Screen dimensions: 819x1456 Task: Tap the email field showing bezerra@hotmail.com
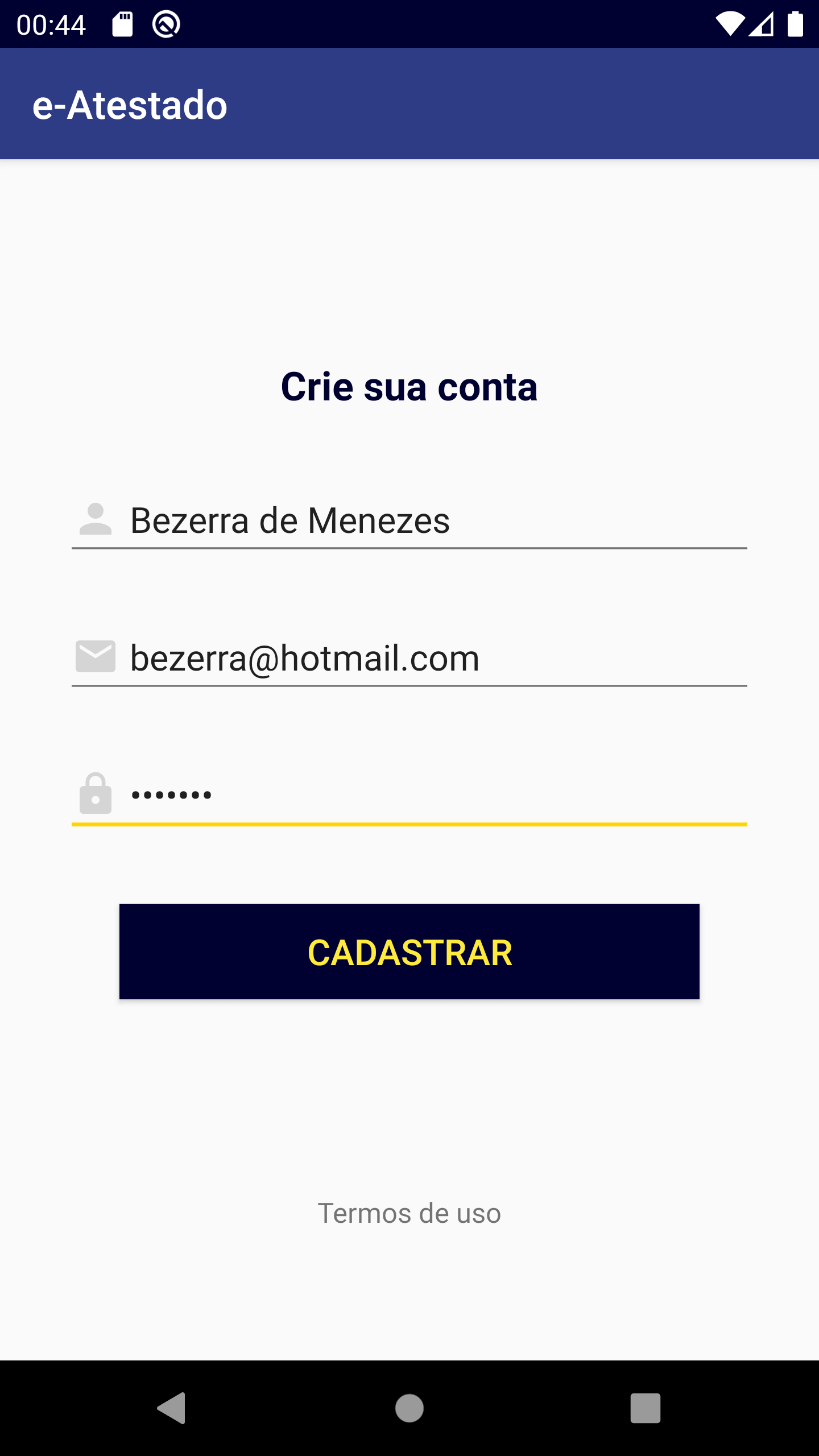pos(409,658)
